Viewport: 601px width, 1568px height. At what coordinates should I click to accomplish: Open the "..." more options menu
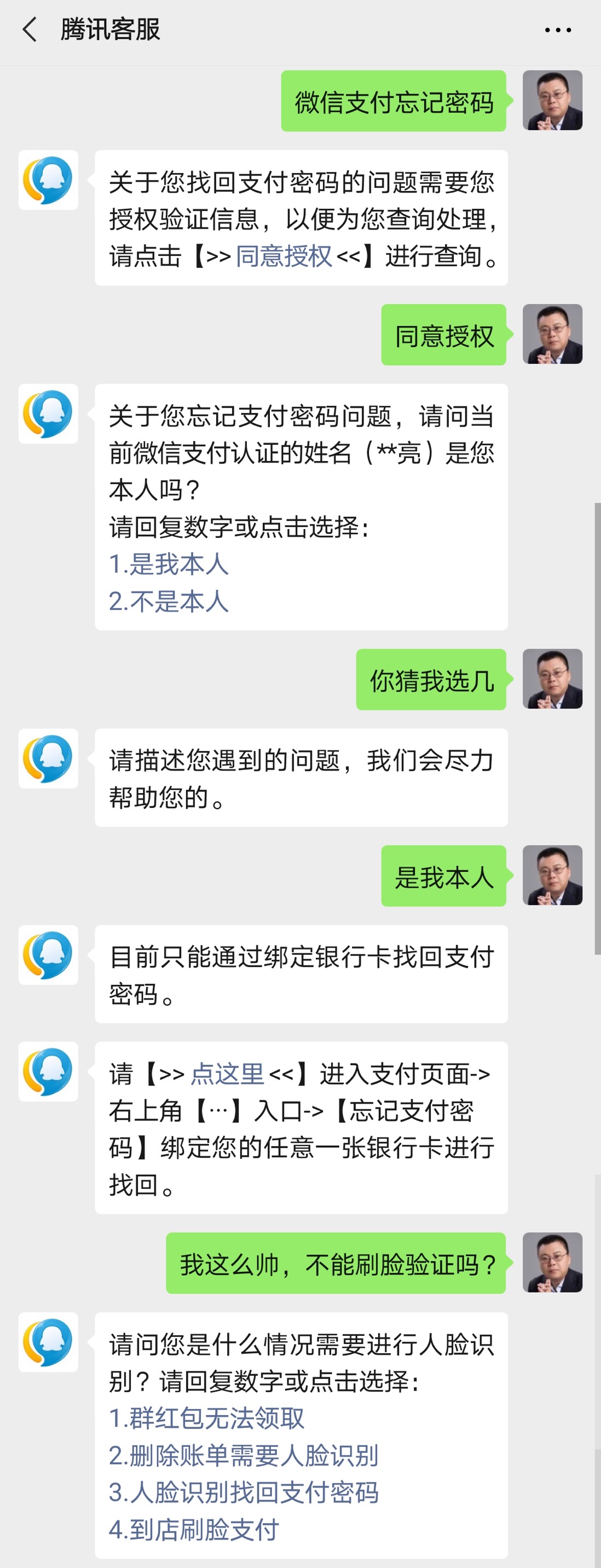coord(557,29)
